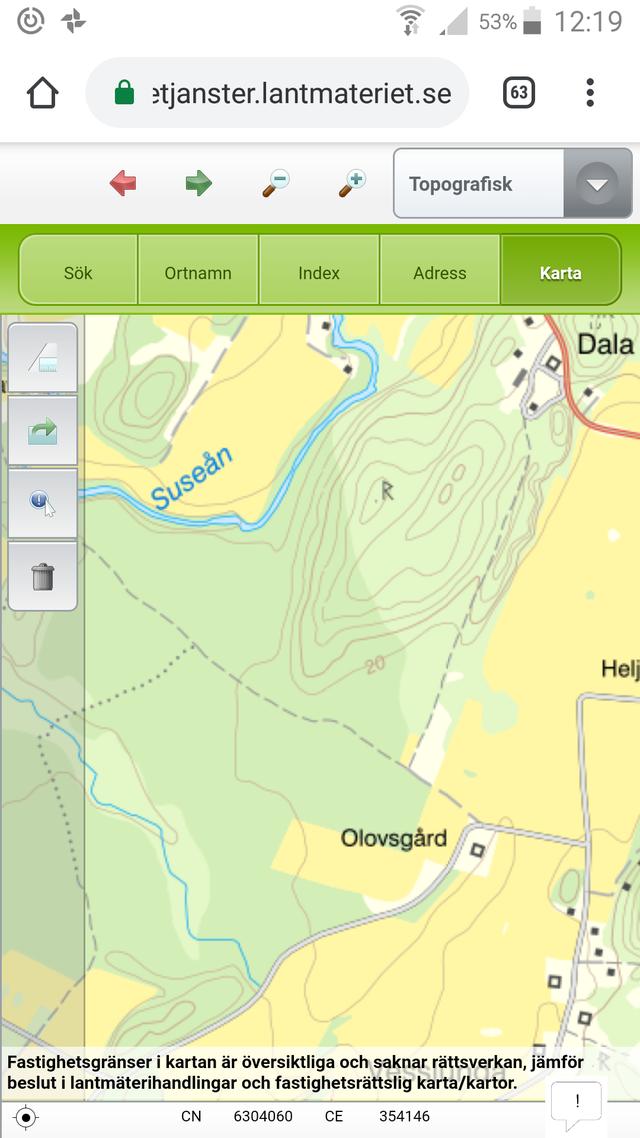This screenshot has height=1138, width=640.
Task: Go back with the red left arrow
Action: 123,183
